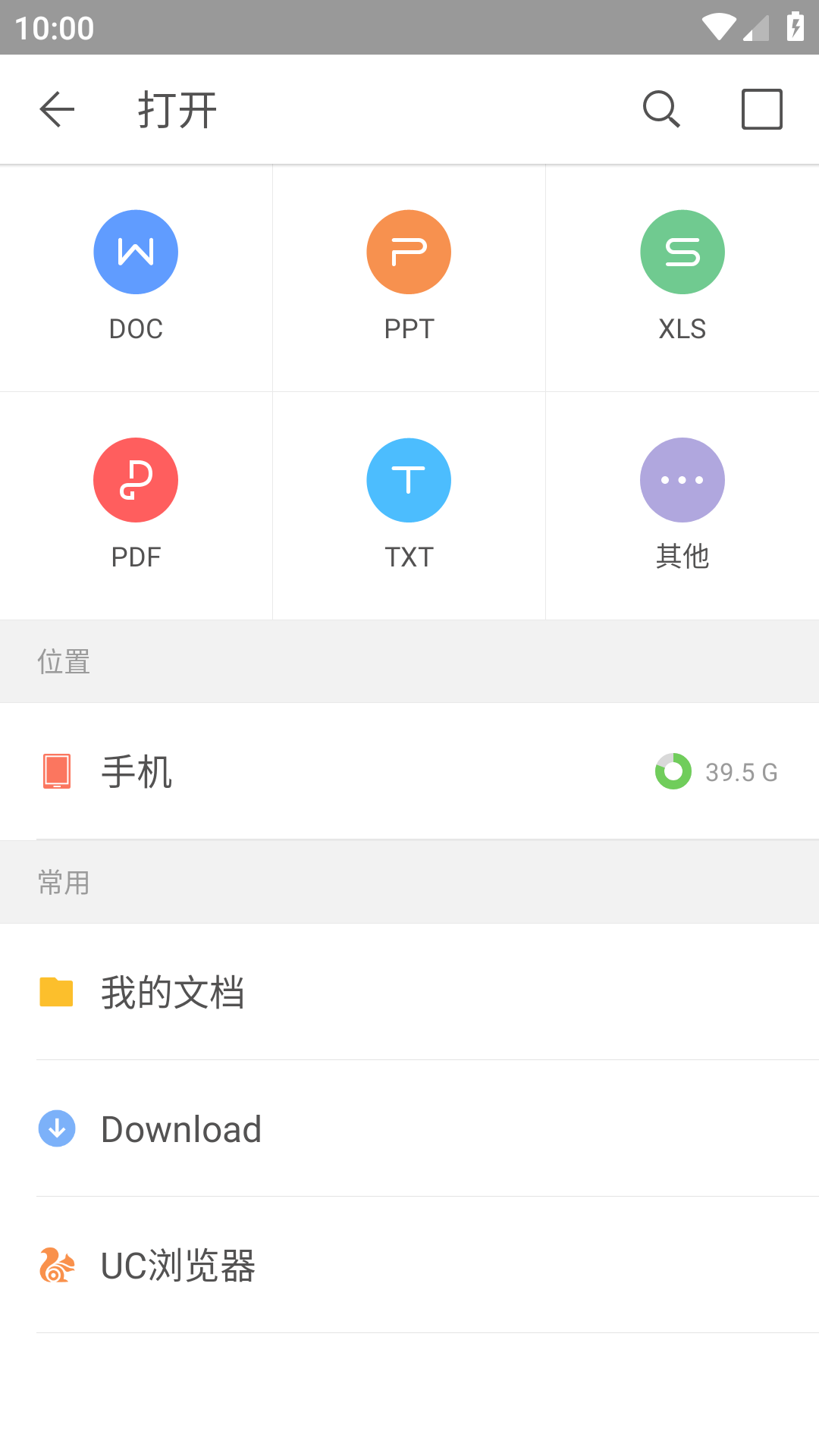Choose the TXT file category
Screen dimensions: 819x1456
(x=409, y=506)
